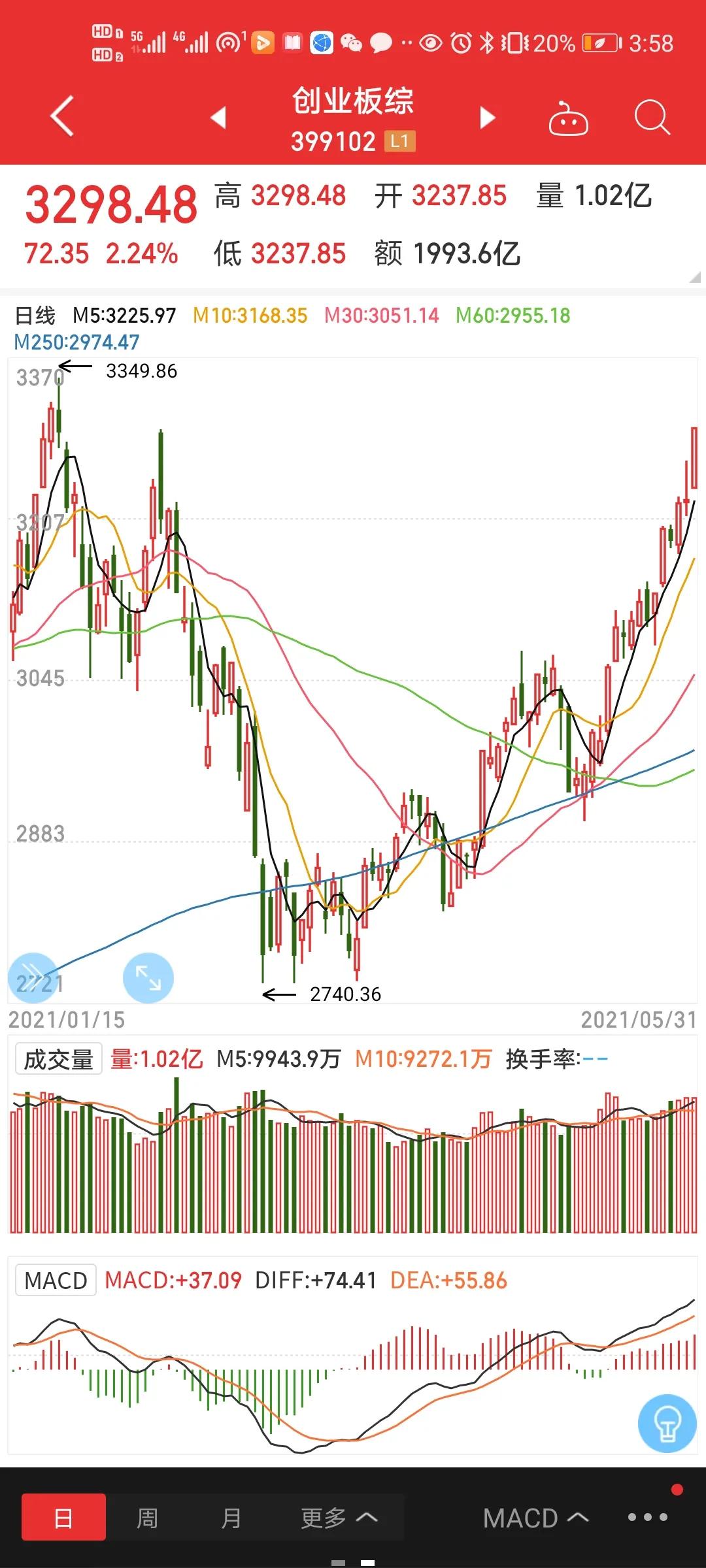Tap the back arrow to exit this stock page
Screen dimensions: 706x1568
[62, 118]
